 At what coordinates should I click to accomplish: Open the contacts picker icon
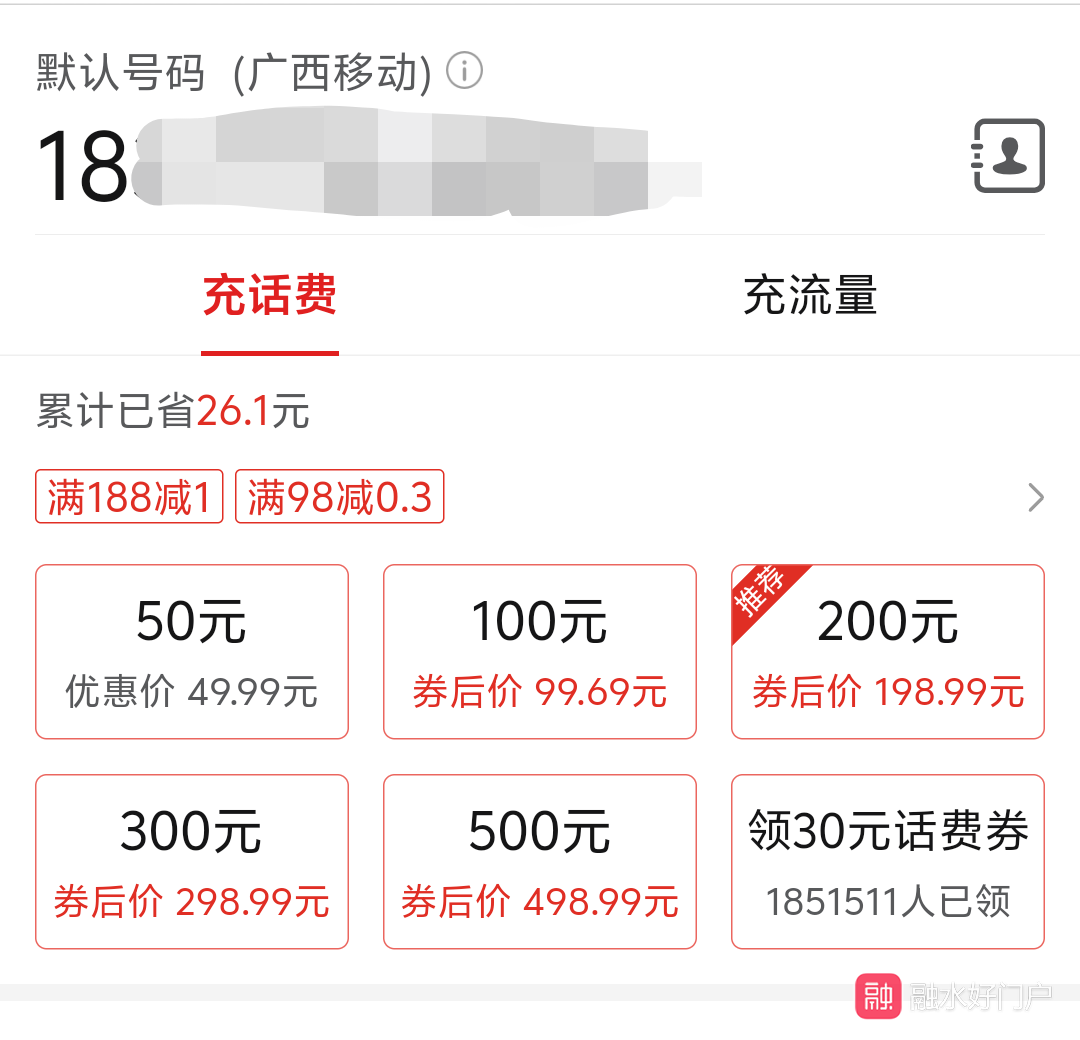coord(1008,156)
